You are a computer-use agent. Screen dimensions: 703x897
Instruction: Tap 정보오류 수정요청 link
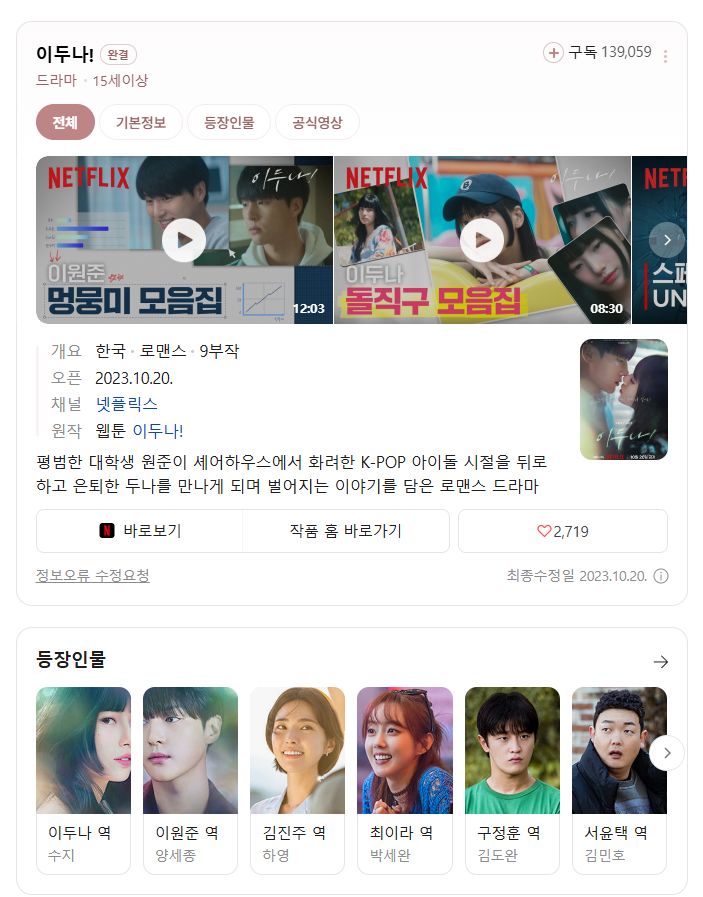coord(93,575)
